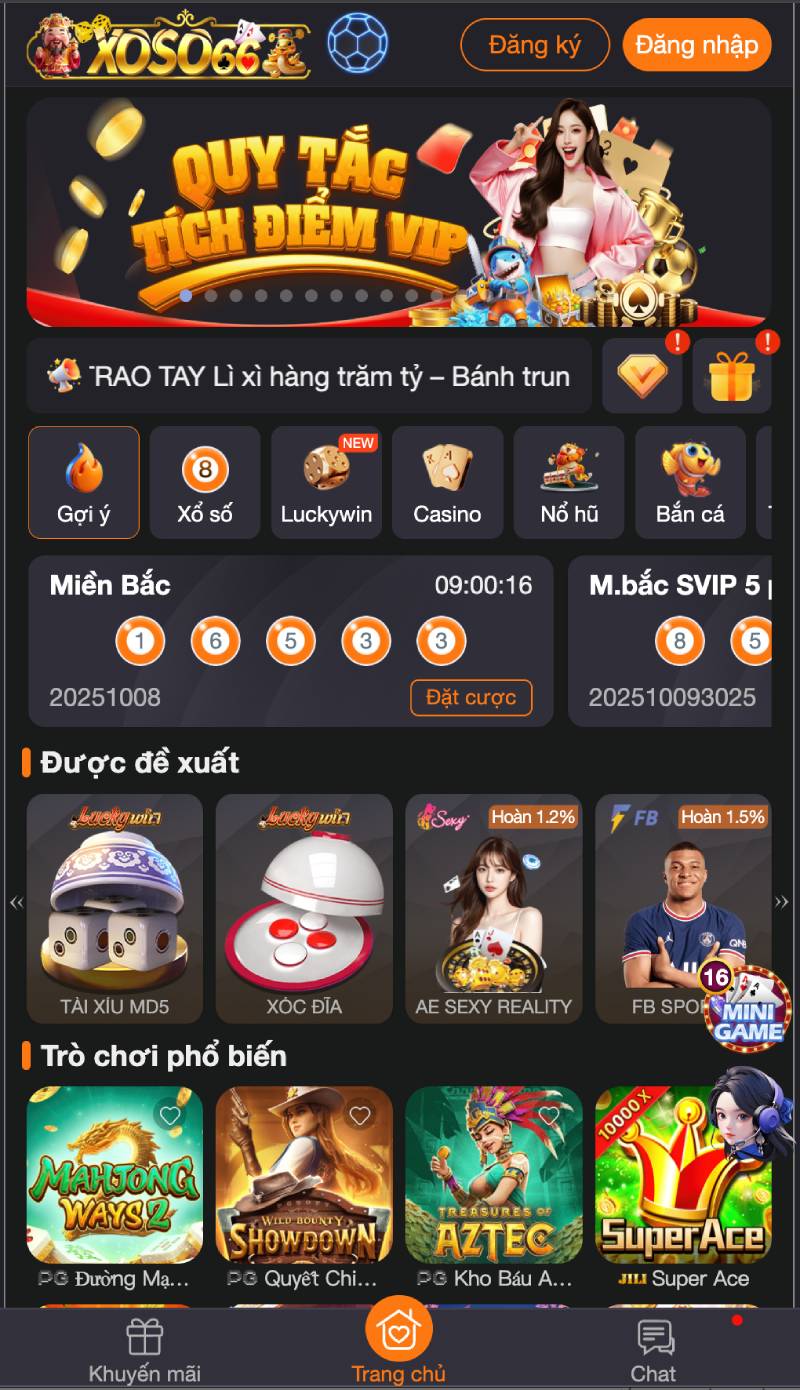Image resolution: width=800 pixels, height=1390 pixels.
Task: Open the Wild Bounty Showdown game
Action: point(304,1185)
